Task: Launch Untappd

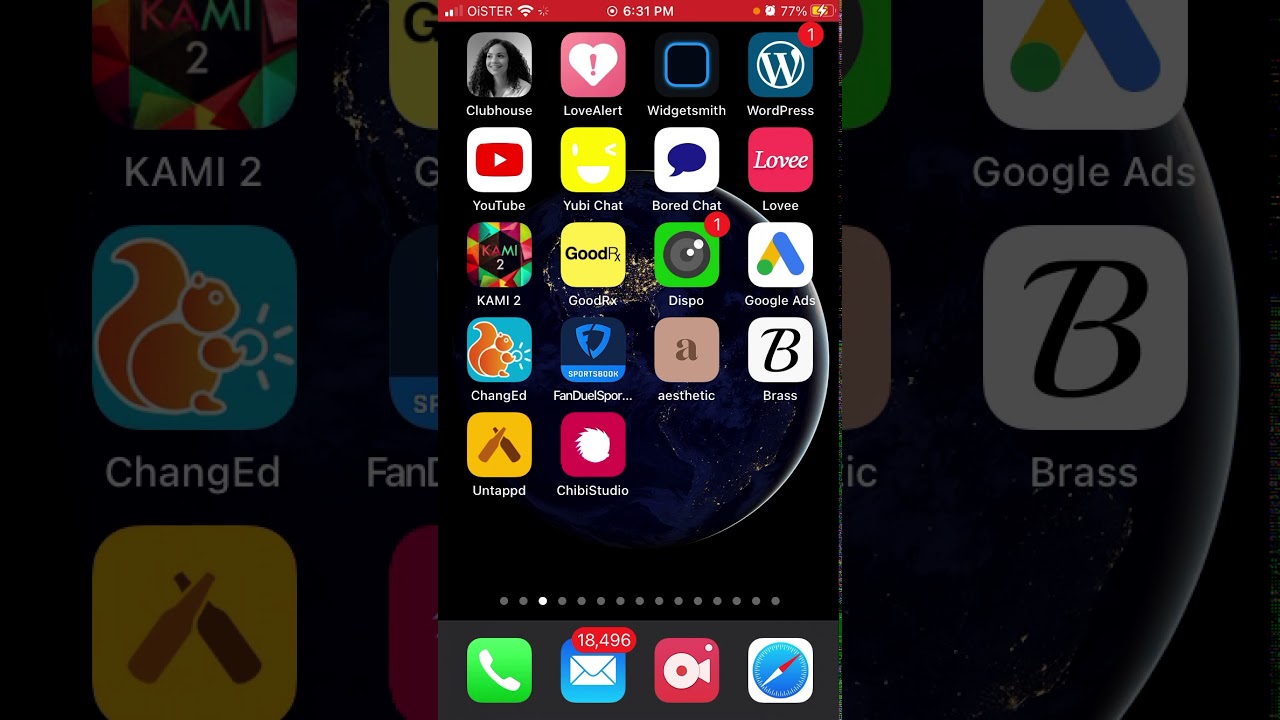Action: tap(499, 445)
